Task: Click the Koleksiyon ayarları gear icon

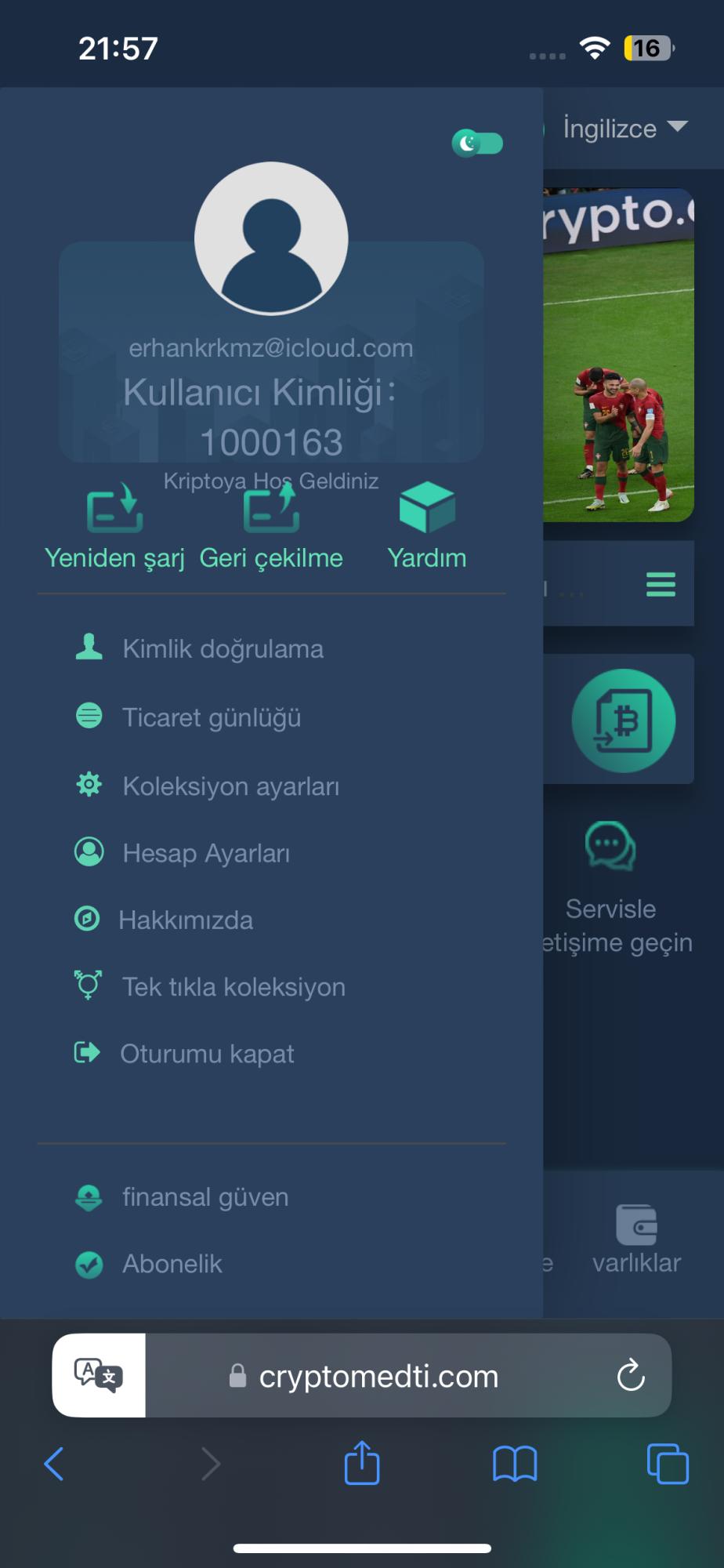Action: pyautogui.click(x=89, y=783)
